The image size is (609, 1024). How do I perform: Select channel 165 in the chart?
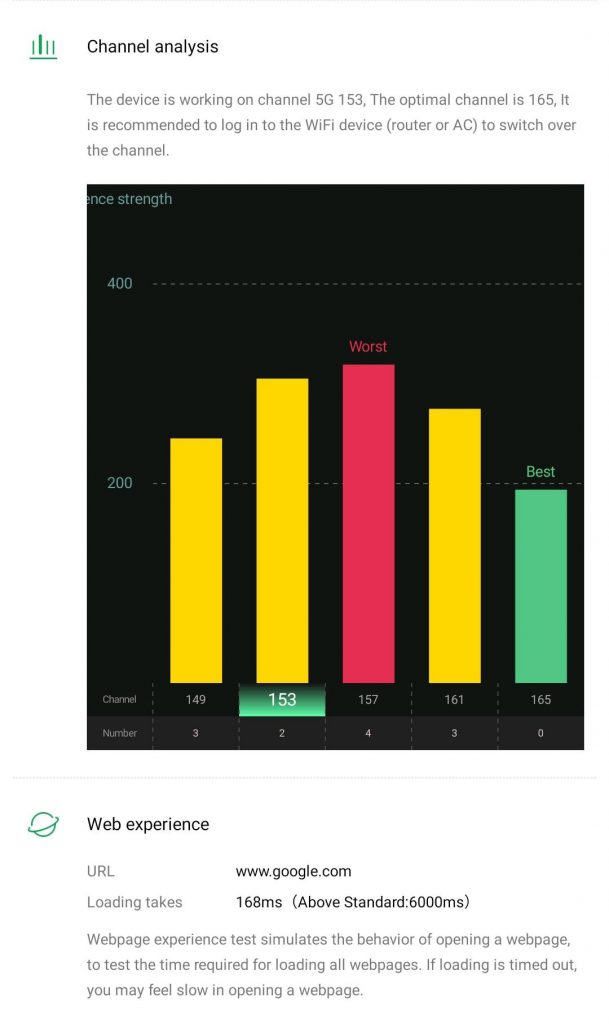click(x=540, y=699)
